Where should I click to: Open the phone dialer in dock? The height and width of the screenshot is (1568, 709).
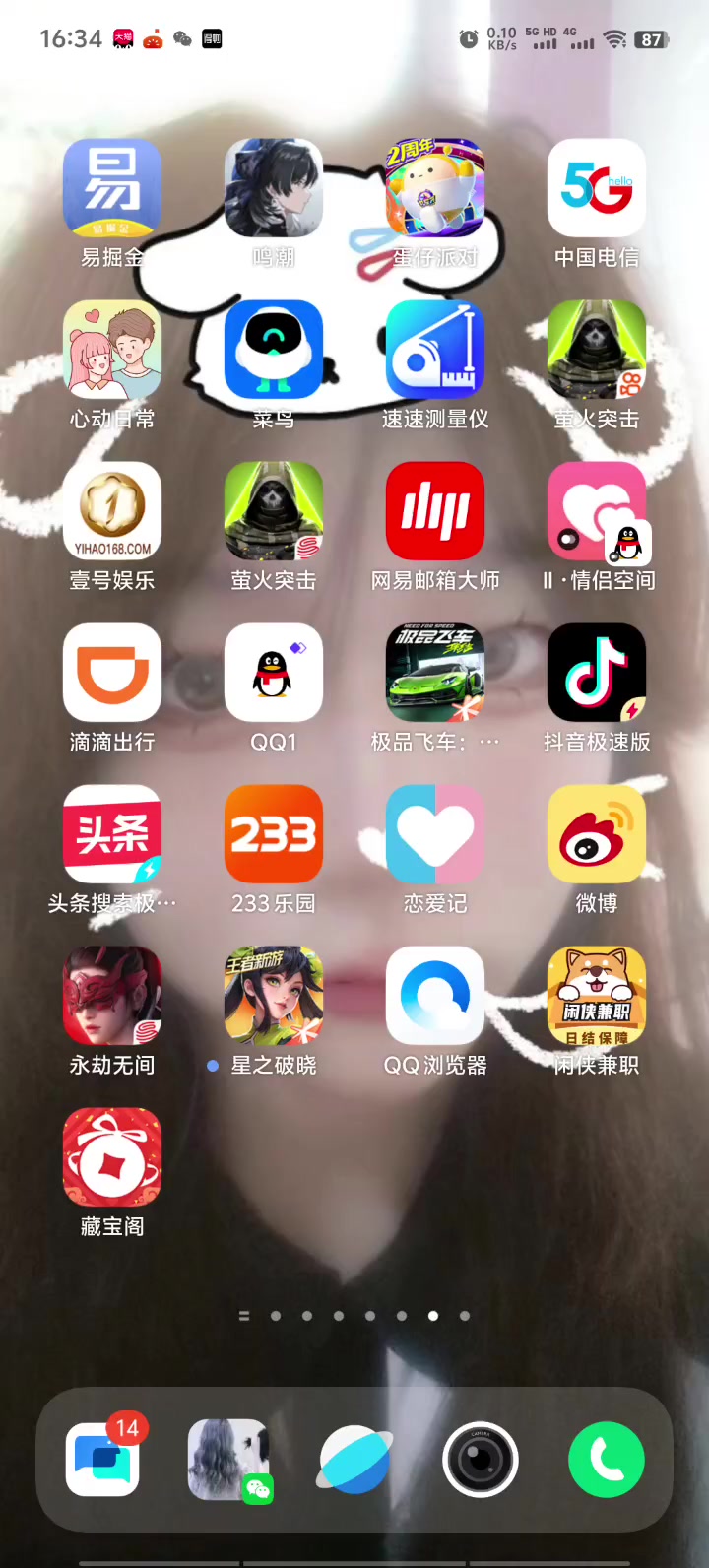coord(607,1460)
